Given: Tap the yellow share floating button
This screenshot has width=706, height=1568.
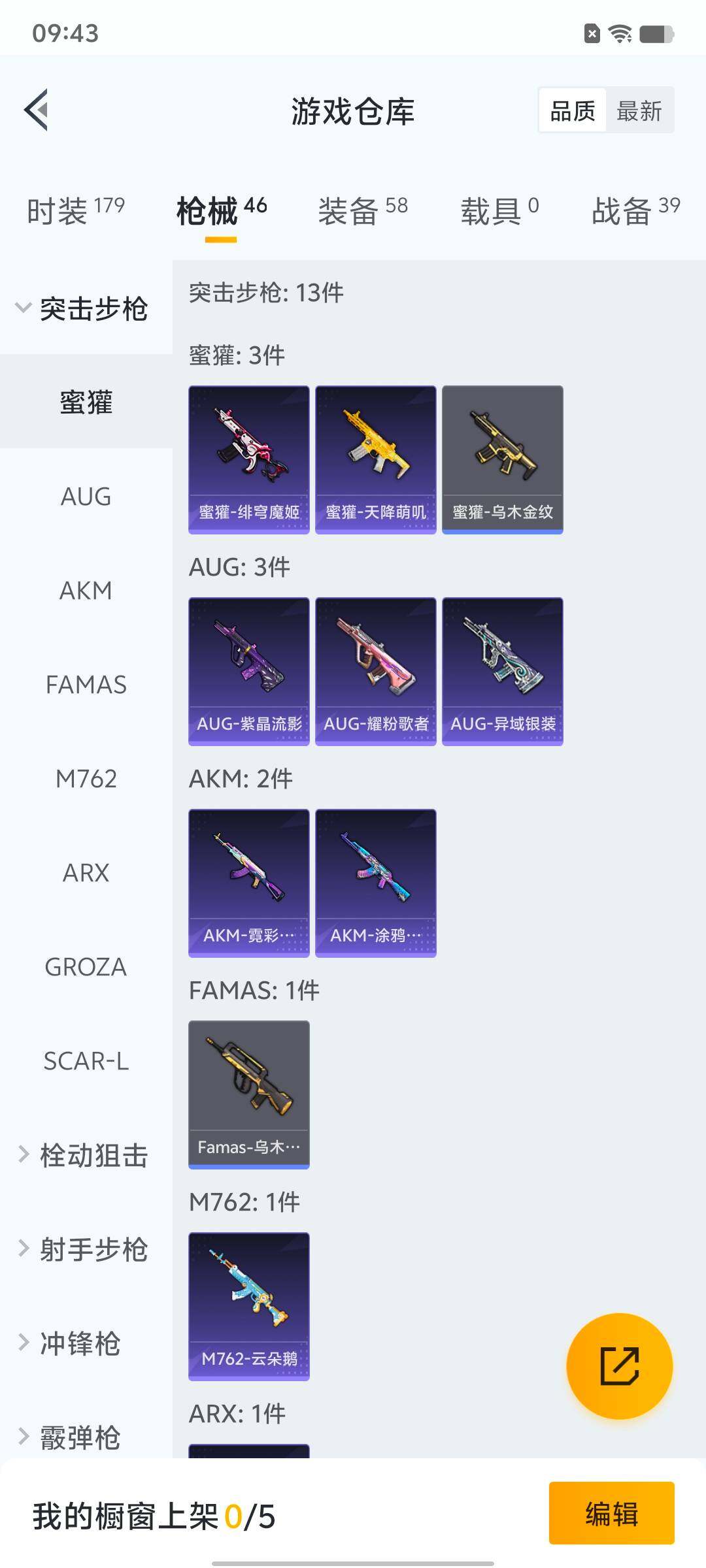Looking at the screenshot, I should point(619,1365).
